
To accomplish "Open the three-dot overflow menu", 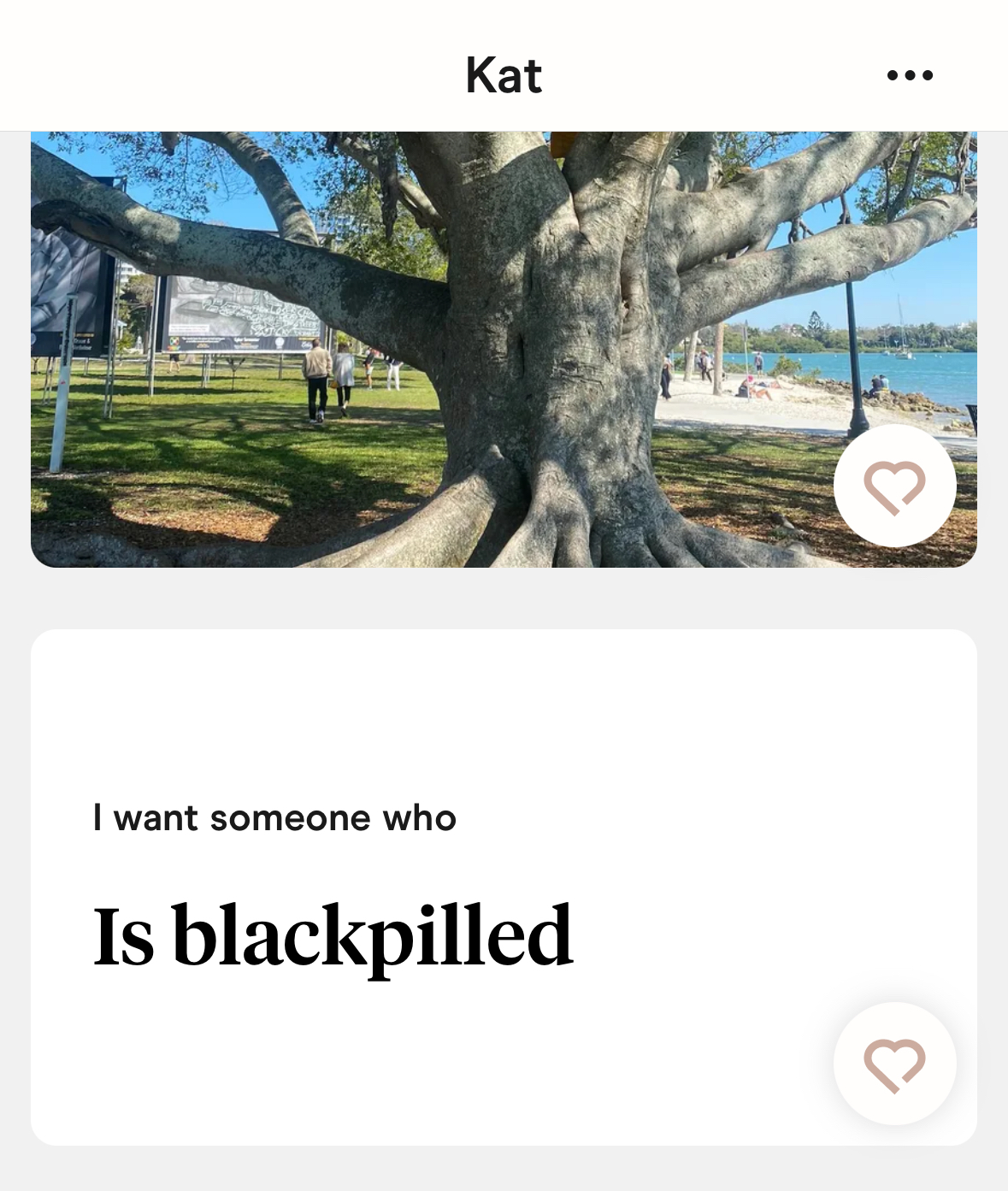I will (x=910, y=75).
